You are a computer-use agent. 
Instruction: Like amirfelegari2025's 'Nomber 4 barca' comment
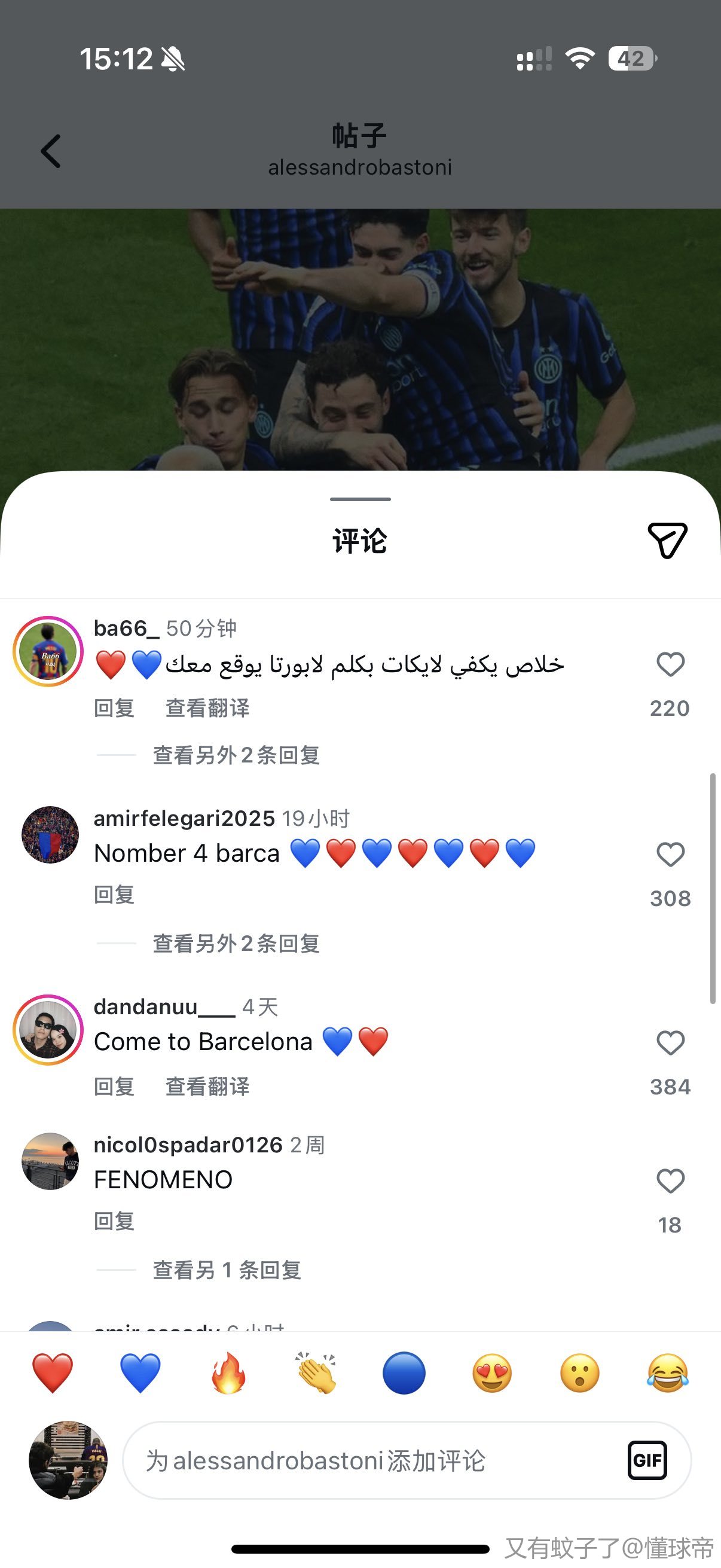pos(670,855)
